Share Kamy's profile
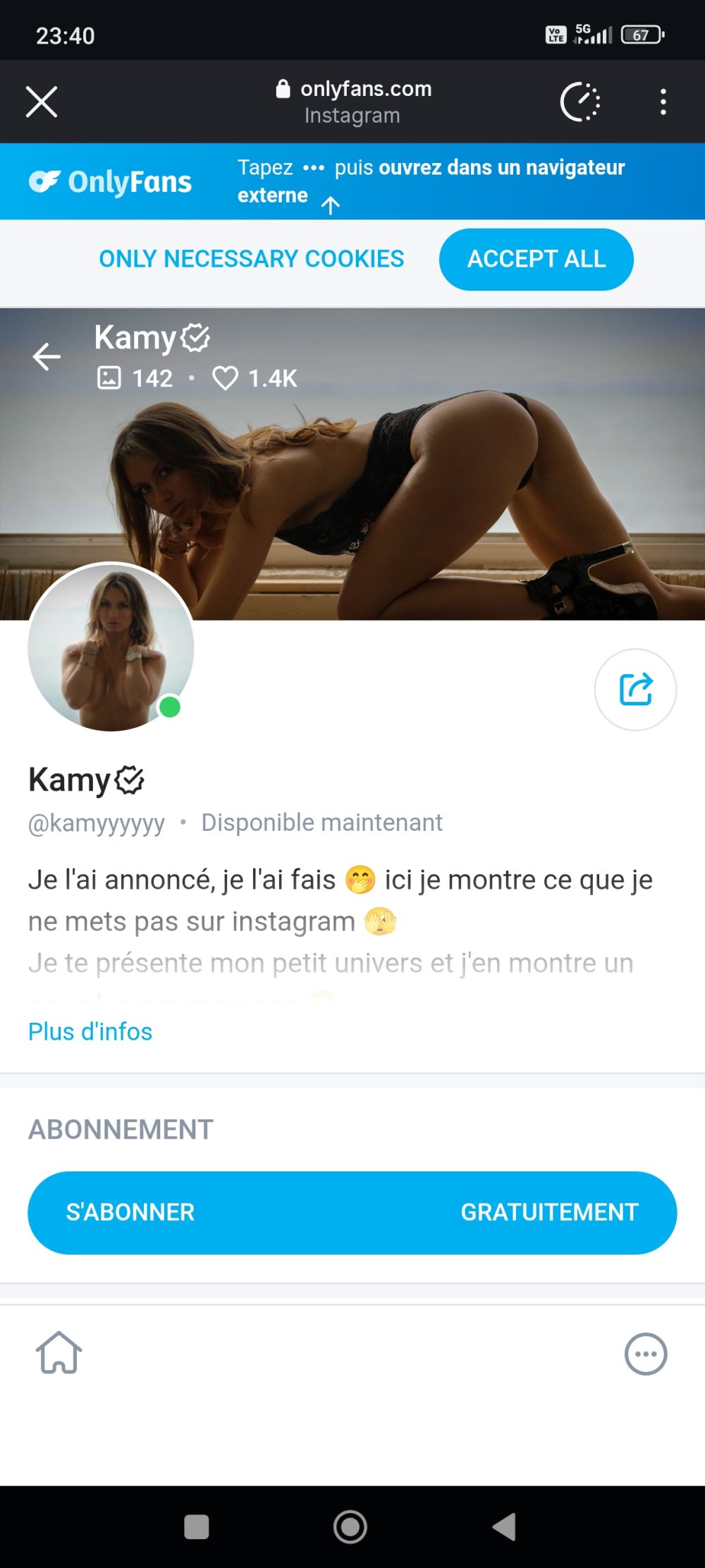Image resolution: width=705 pixels, height=1568 pixels. pyautogui.click(x=635, y=689)
